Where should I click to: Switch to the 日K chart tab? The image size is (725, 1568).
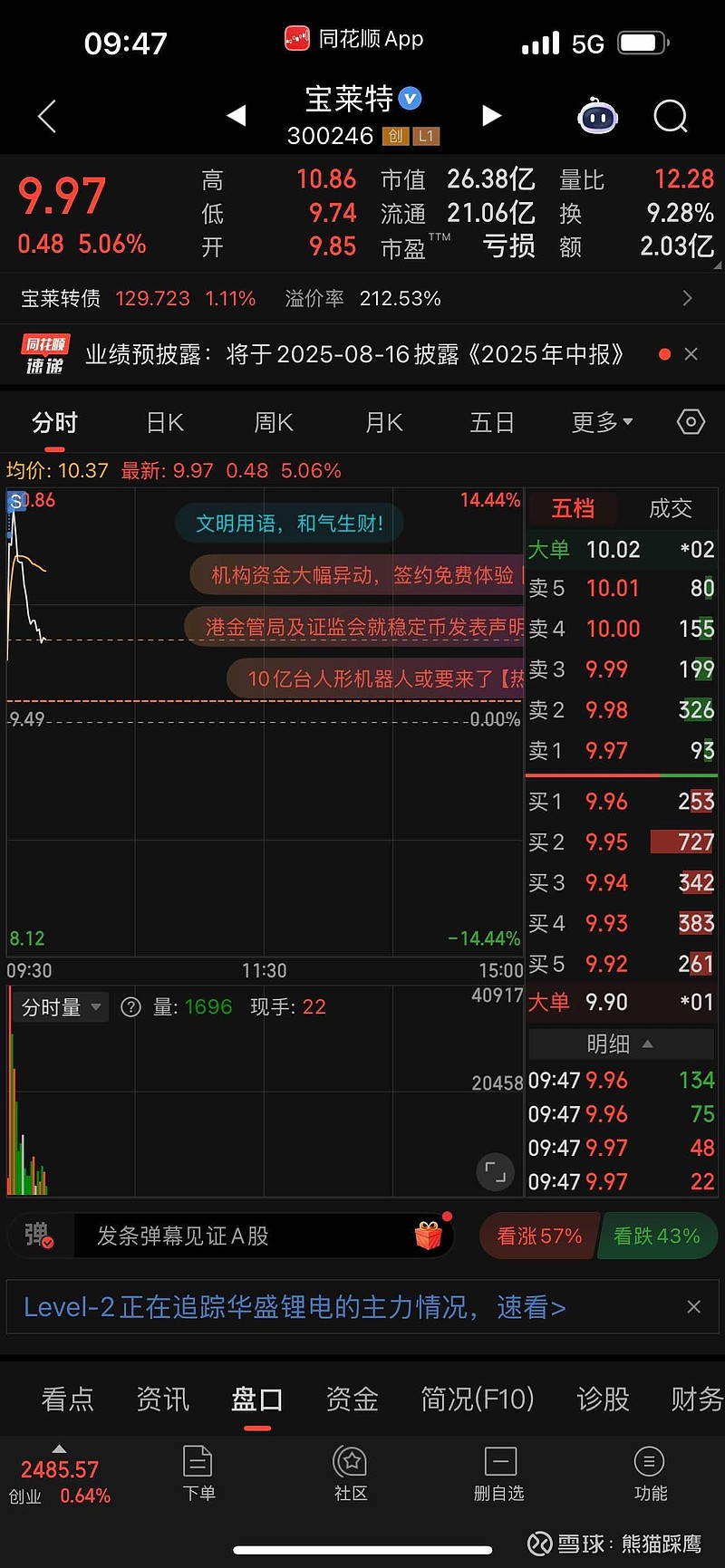[165, 422]
